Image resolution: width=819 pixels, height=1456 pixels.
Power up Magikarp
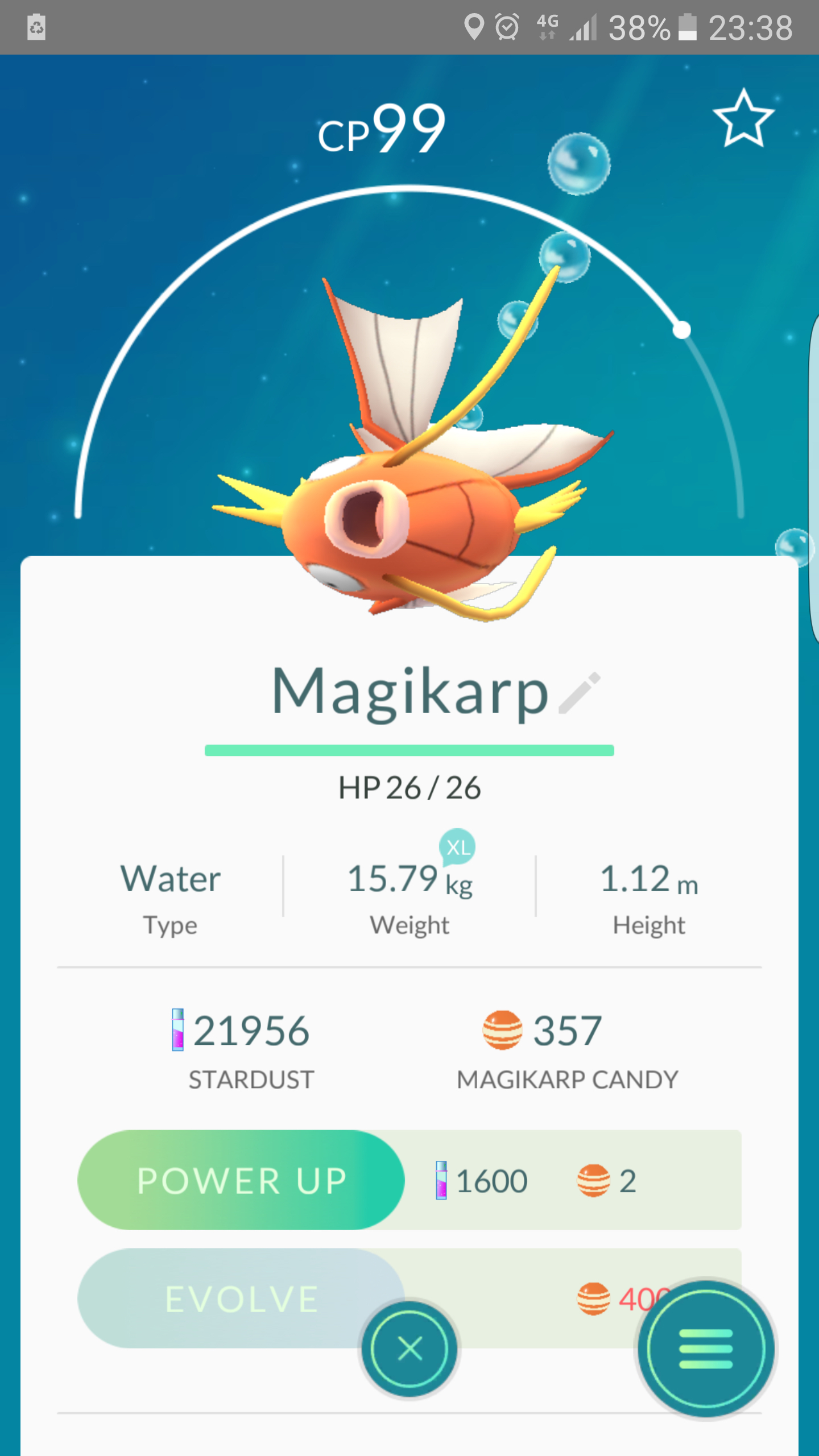click(x=241, y=1180)
